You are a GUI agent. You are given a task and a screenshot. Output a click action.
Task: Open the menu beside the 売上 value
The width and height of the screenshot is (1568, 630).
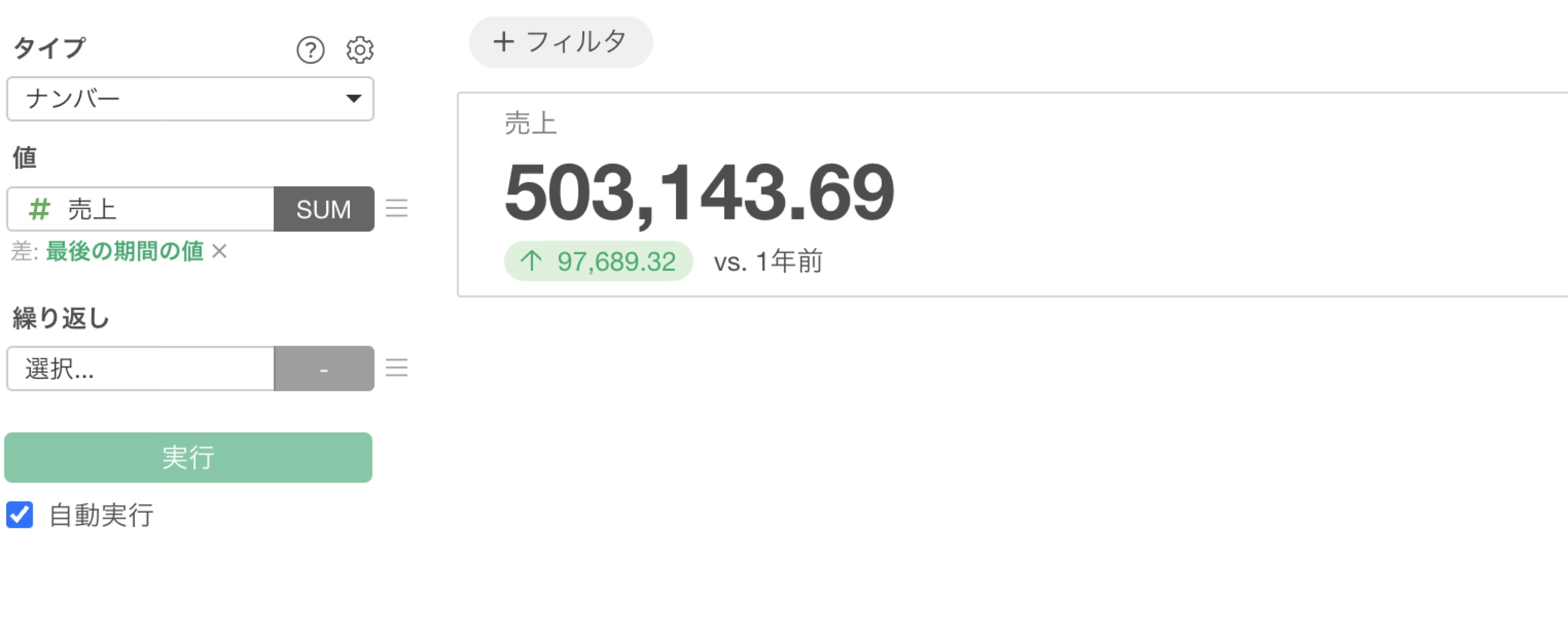point(397,208)
